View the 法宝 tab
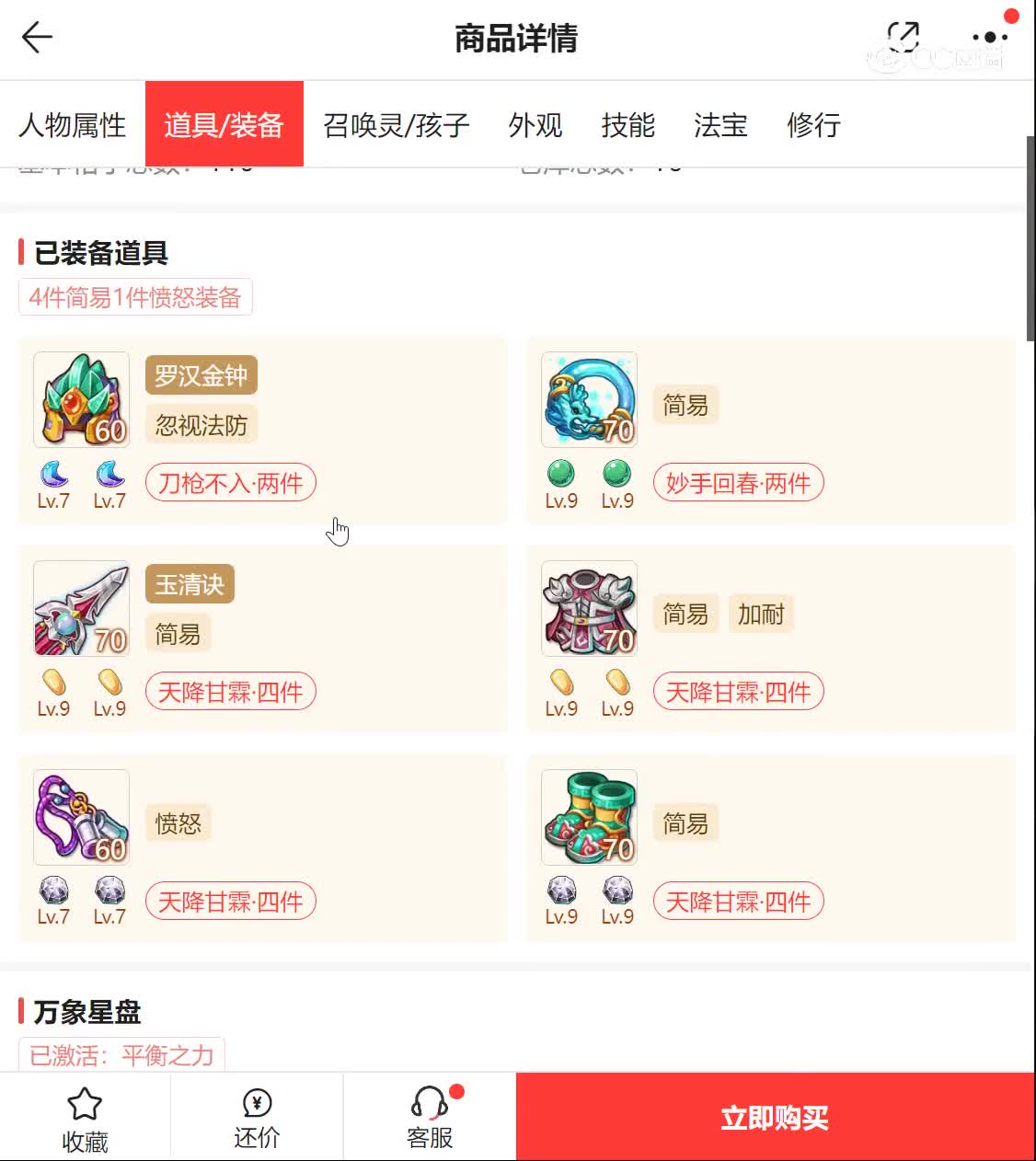The width and height of the screenshot is (1036, 1161). click(720, 125)
